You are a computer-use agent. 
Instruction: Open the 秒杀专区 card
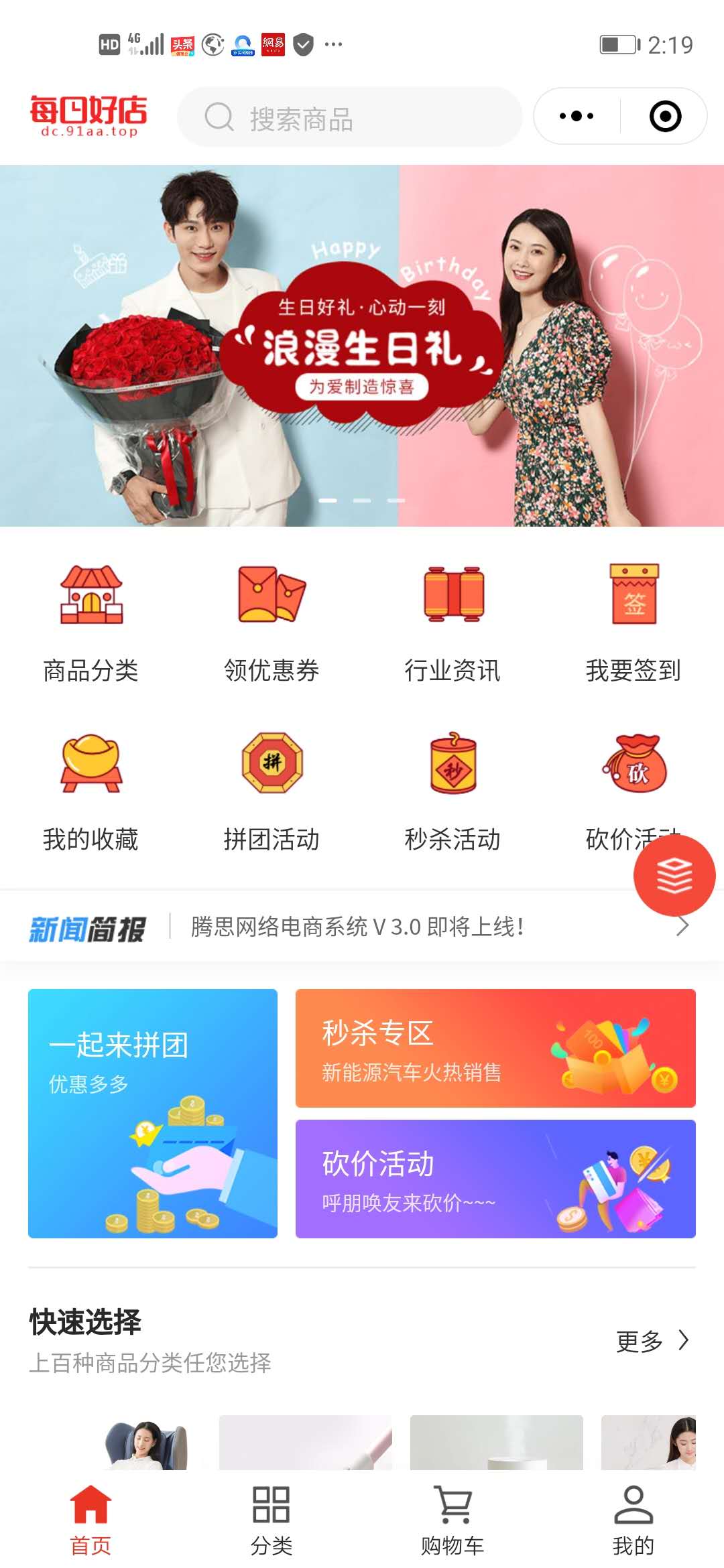(495, 1048)
